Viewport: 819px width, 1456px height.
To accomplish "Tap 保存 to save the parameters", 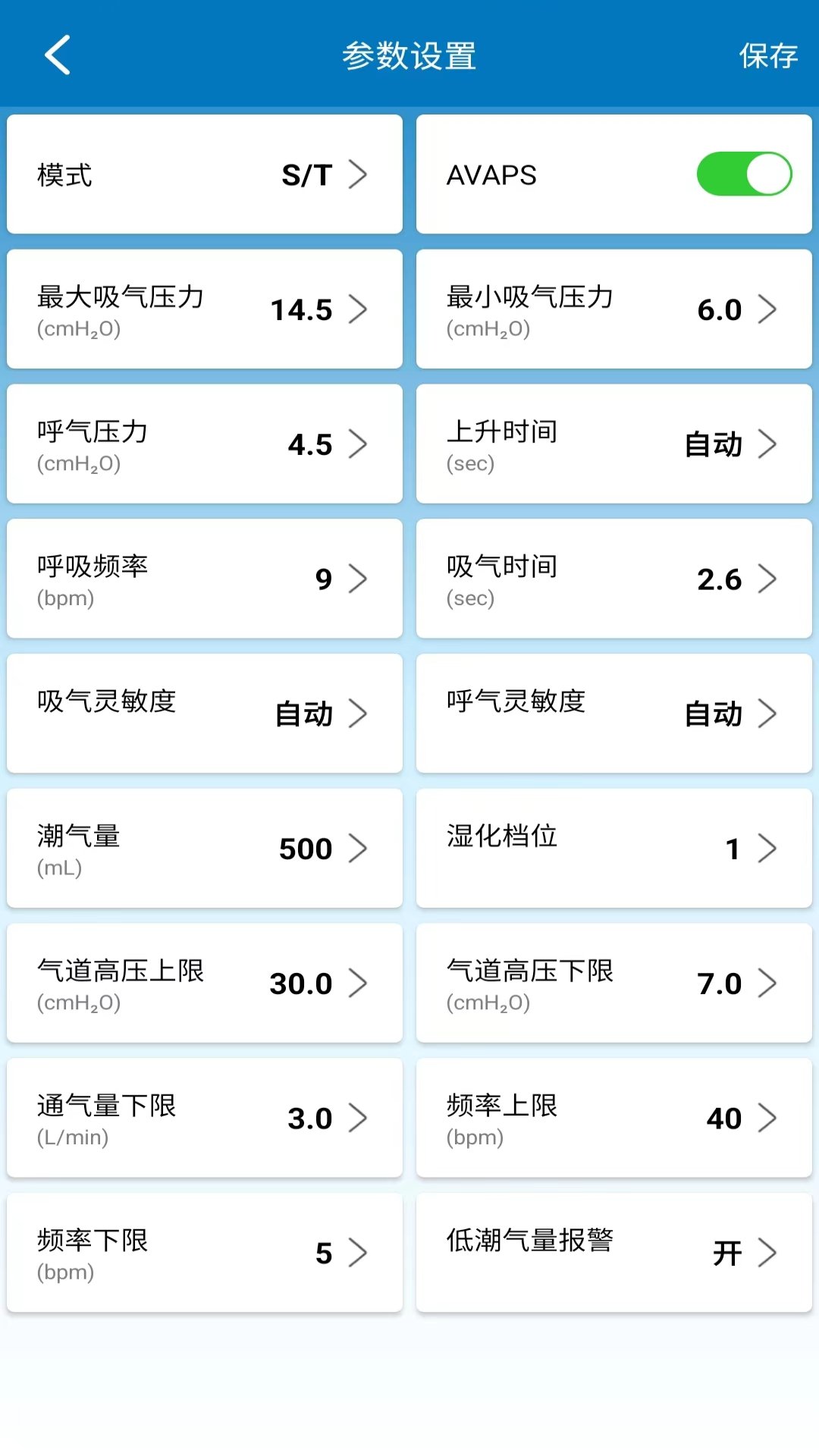I will pyautogui.click(x=767, y=55).
